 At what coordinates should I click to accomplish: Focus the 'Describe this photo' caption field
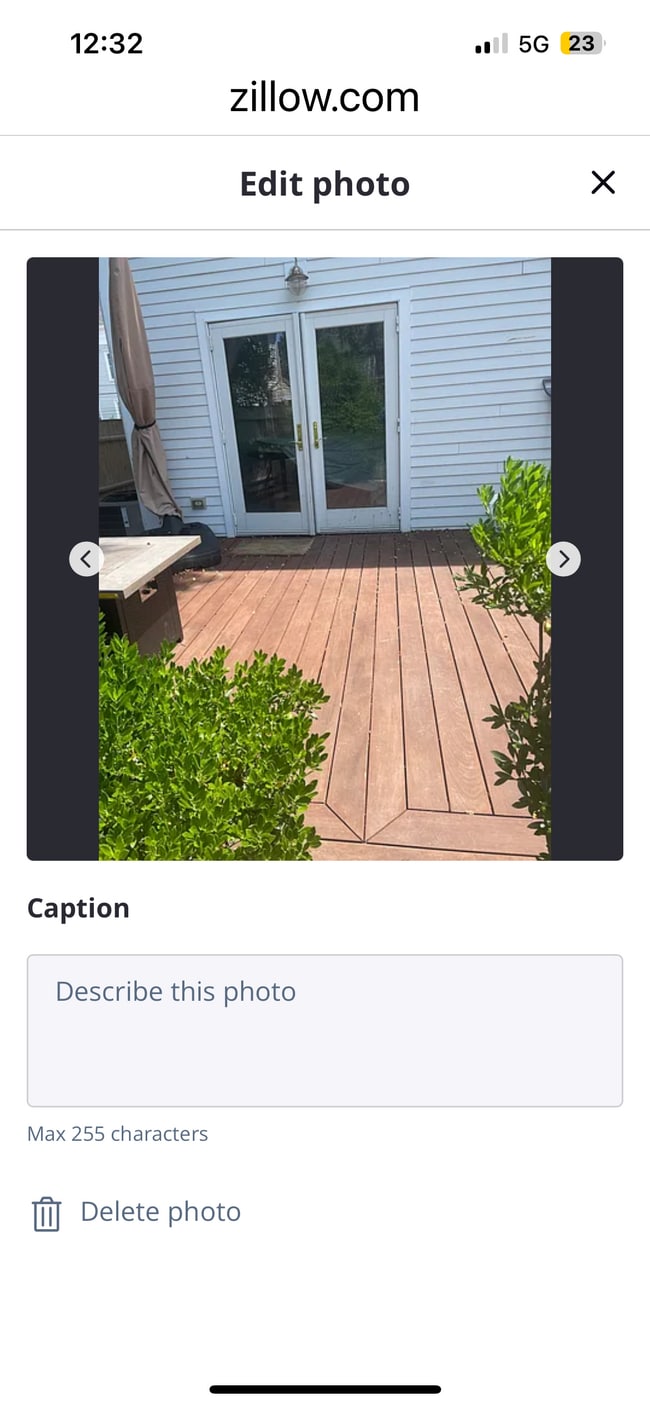(x=324, y=1030)
